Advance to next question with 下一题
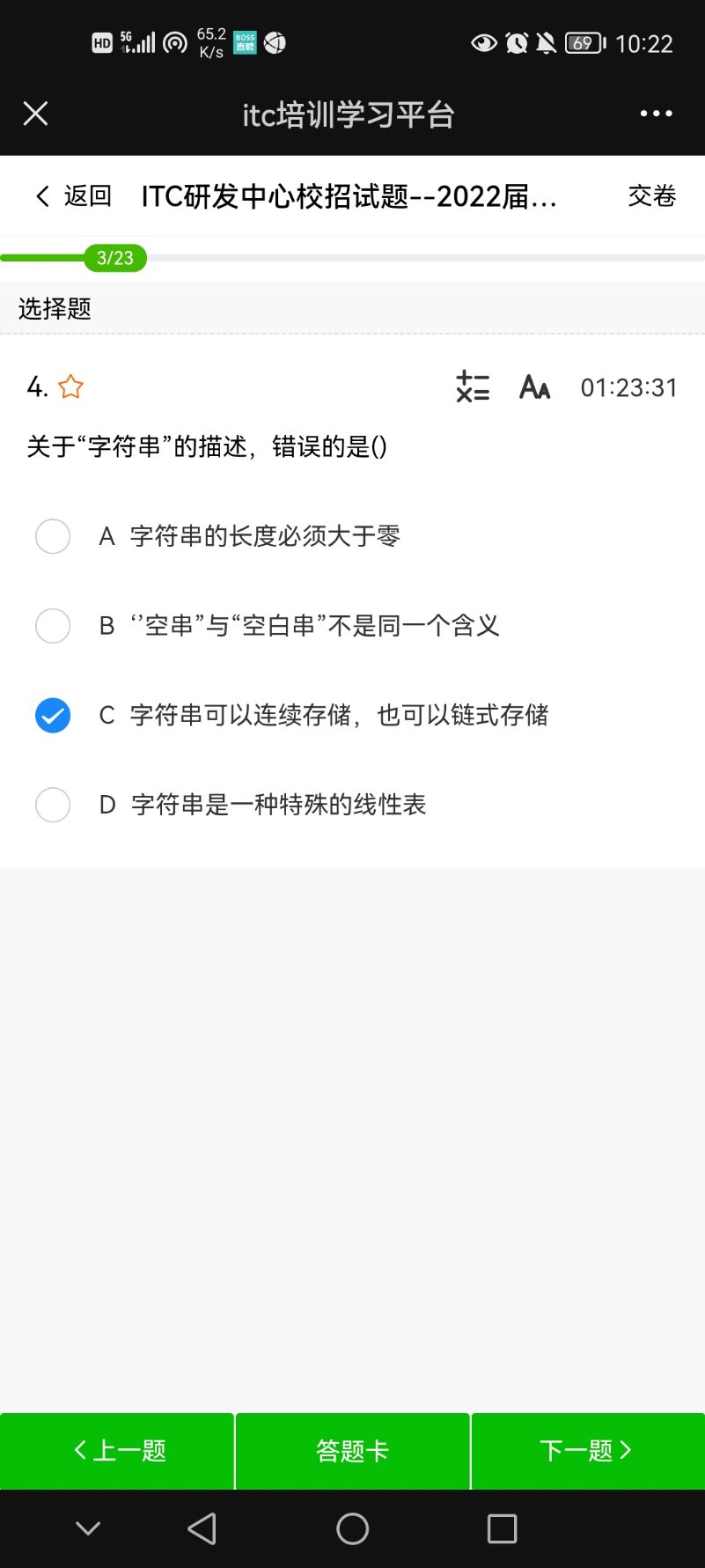Screen dimensions: 705x1568 click(x=588, y=1451)
